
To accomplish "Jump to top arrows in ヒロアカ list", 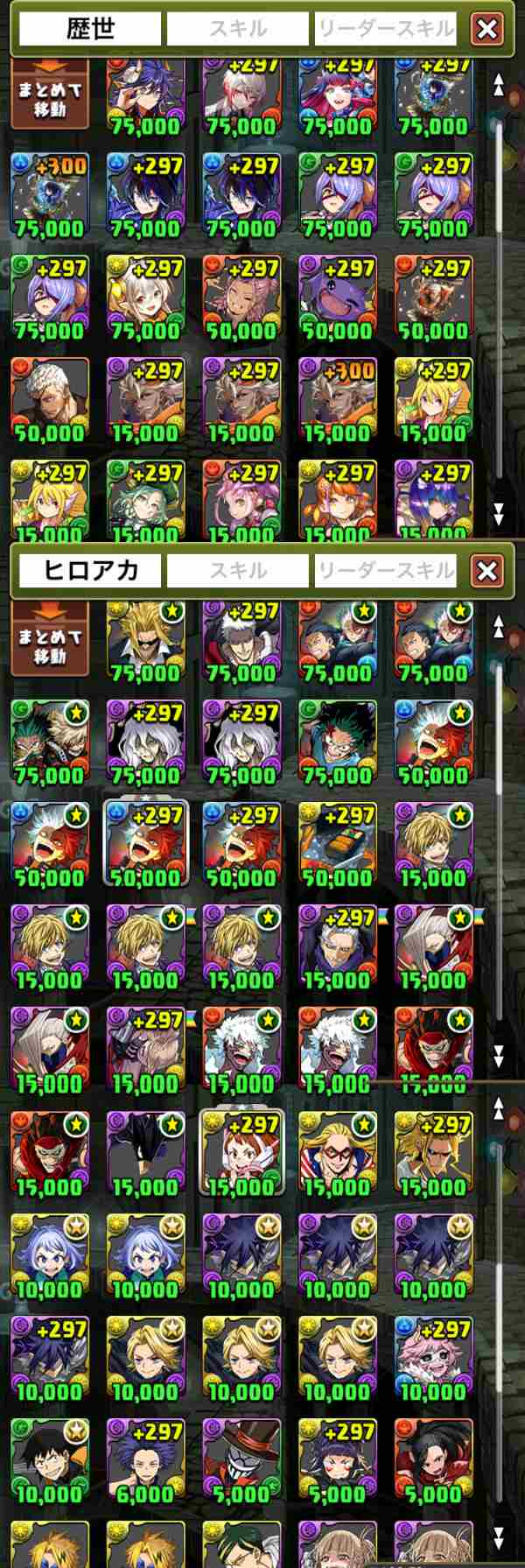I will pyautogui.click(x=499, y=626).
